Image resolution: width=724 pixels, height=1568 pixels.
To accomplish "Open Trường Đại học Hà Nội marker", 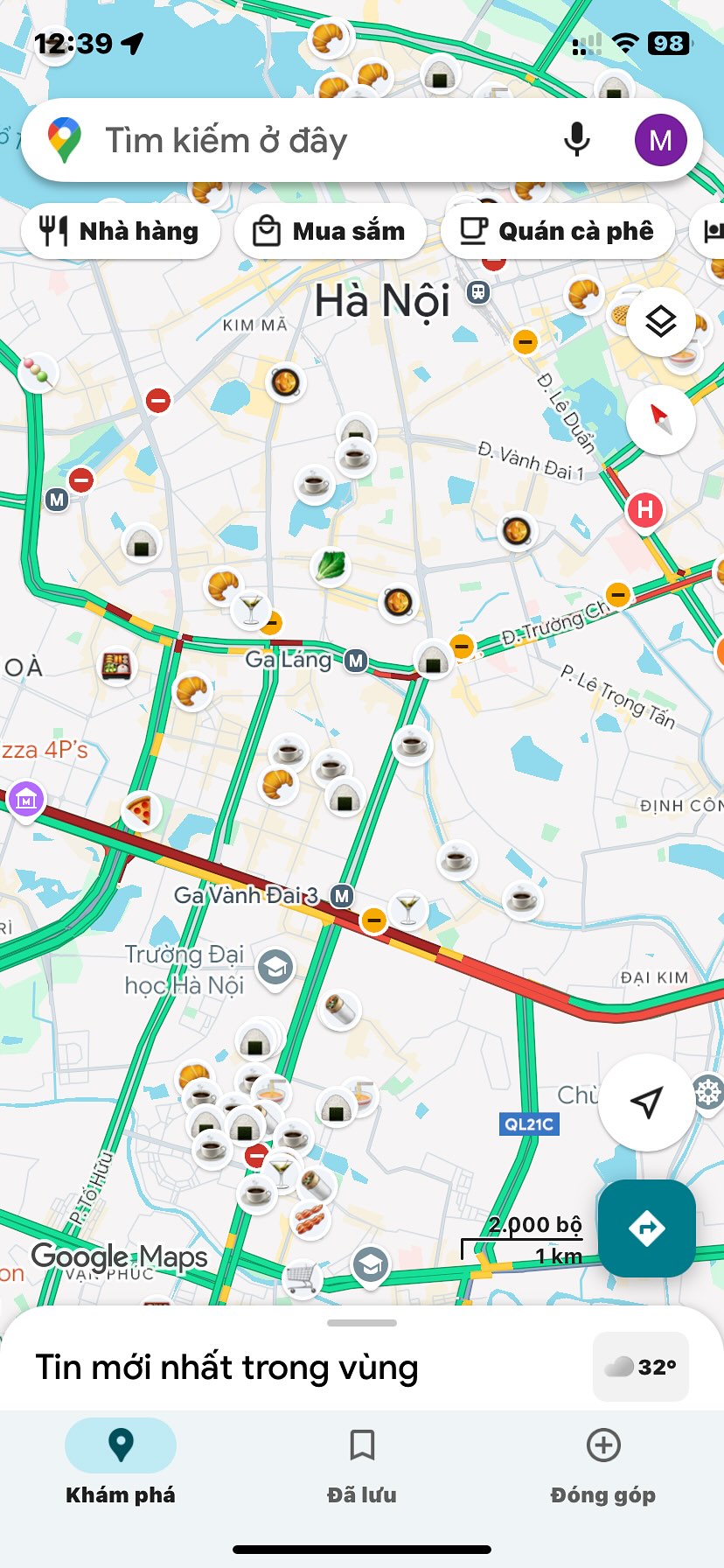I will coord(275,968).
